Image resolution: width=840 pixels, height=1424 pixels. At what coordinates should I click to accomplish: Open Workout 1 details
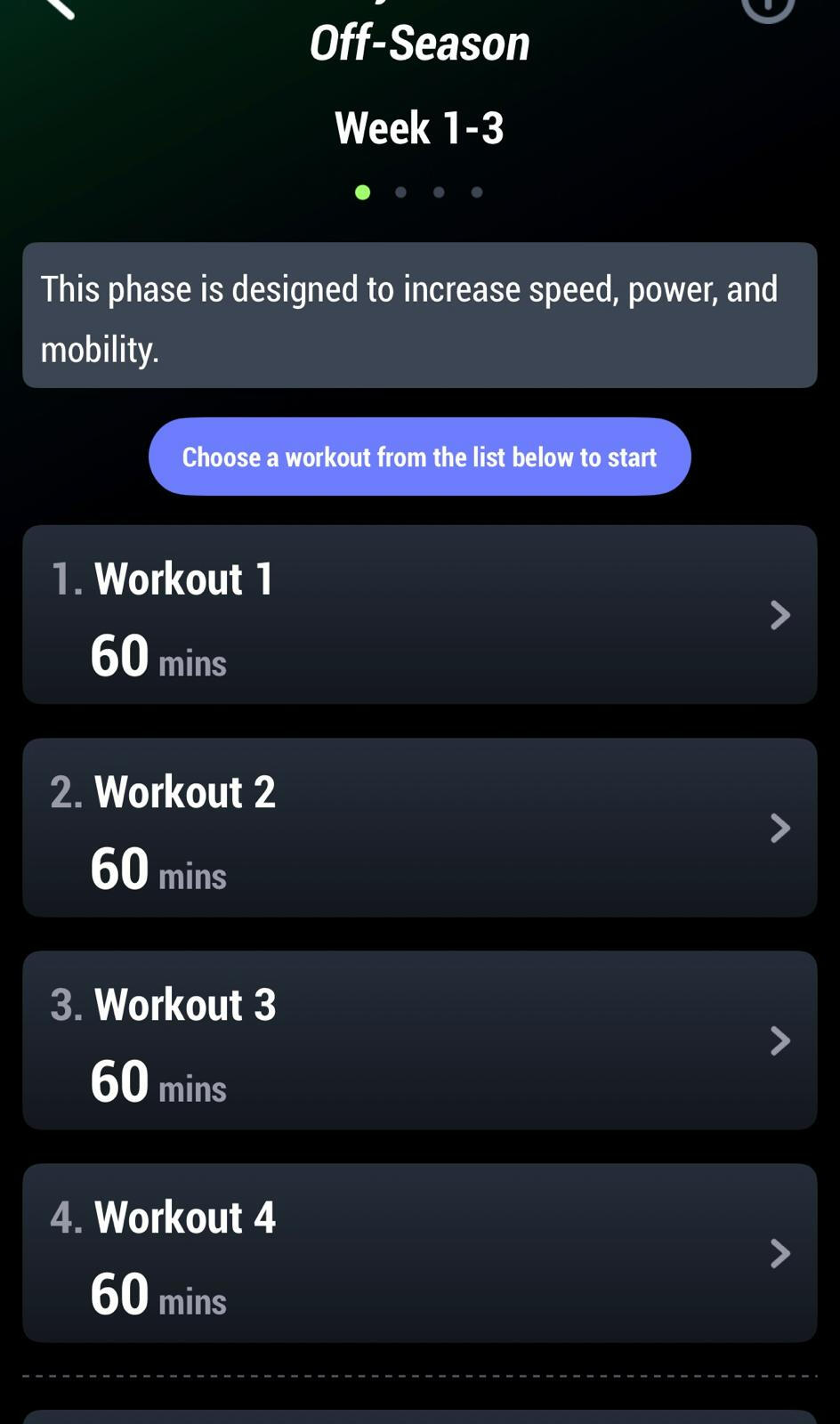419,615
